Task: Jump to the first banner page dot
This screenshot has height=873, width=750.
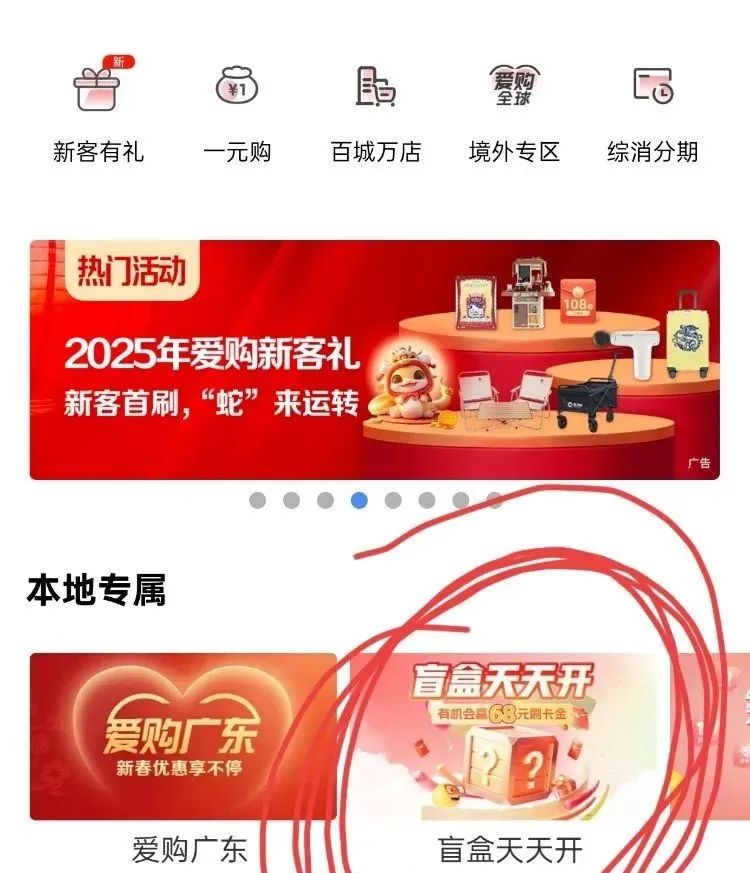Action: point(258,500)
